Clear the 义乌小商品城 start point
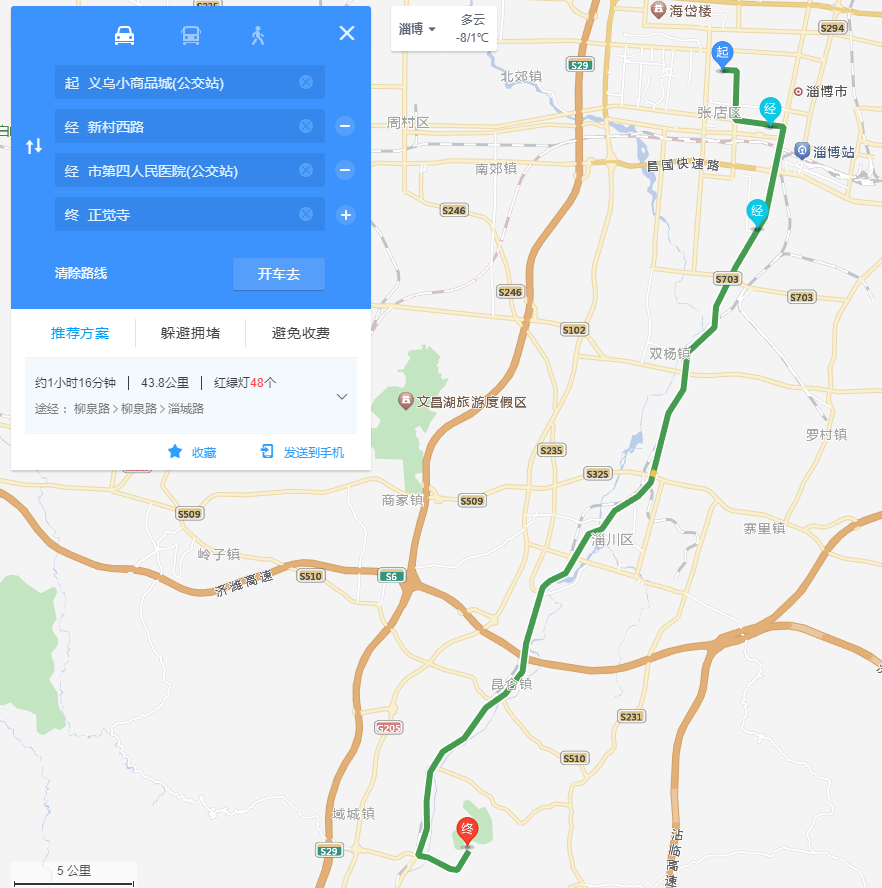The width and height of the screenshot is (882, 888). pyautogui.click(x=306, y=82)
